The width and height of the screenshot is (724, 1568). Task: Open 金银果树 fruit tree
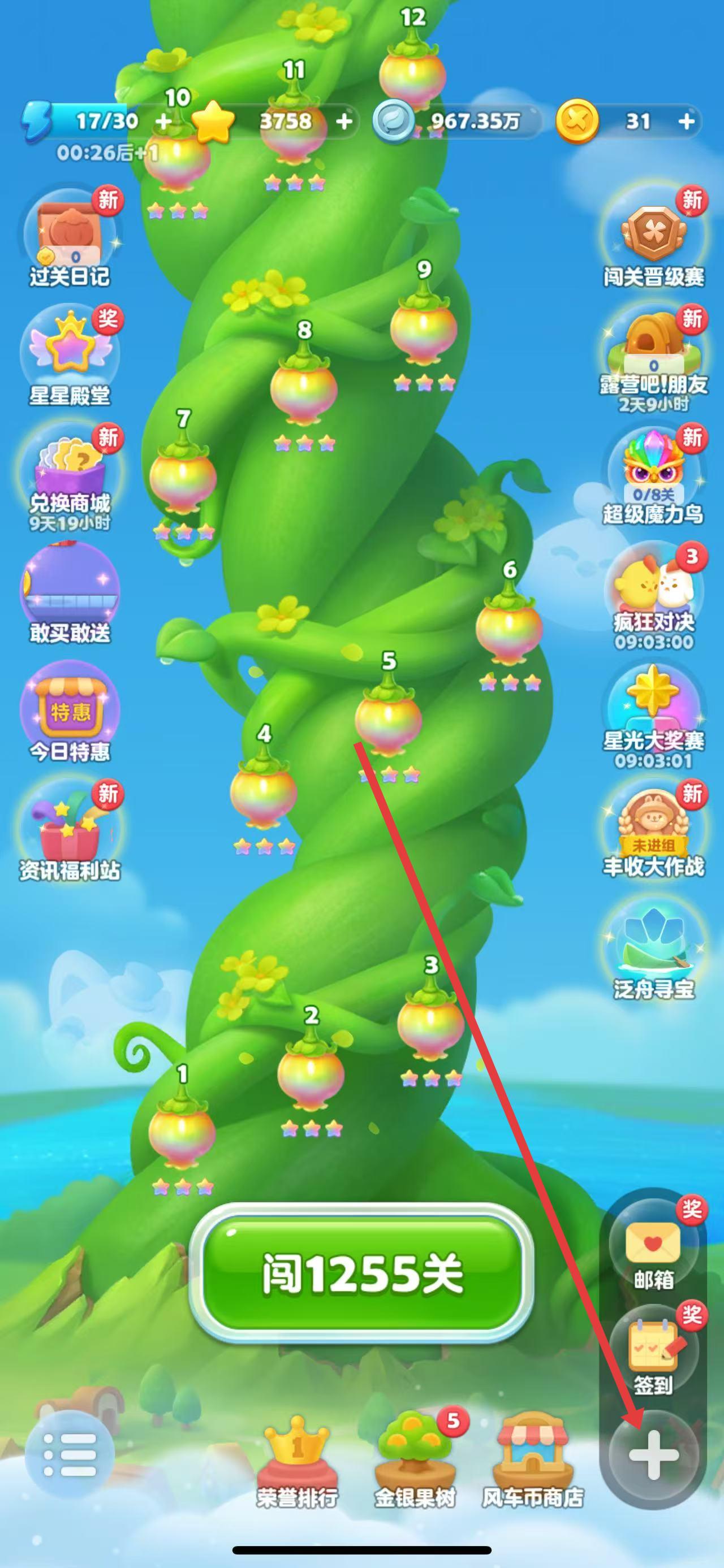tap(415, 1461)
